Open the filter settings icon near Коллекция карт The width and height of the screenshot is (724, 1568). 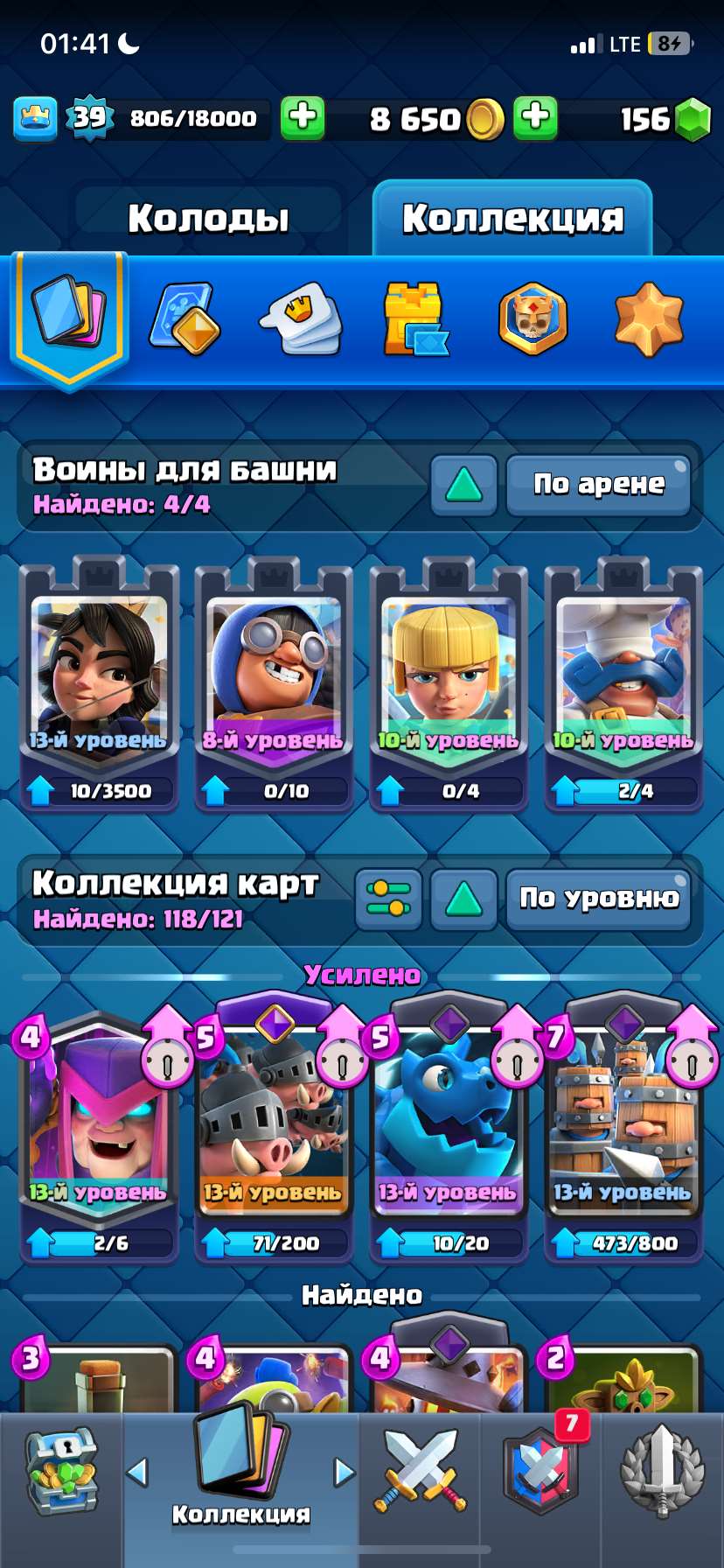(389, 899)
